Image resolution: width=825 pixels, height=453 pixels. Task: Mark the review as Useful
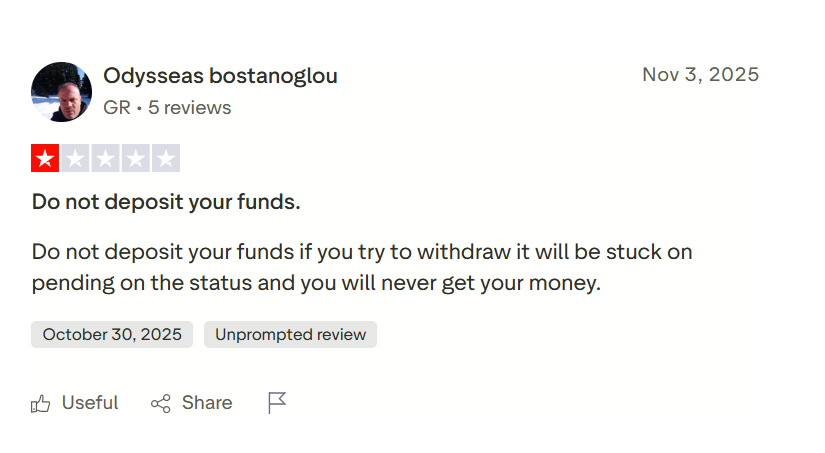(75, 403)
